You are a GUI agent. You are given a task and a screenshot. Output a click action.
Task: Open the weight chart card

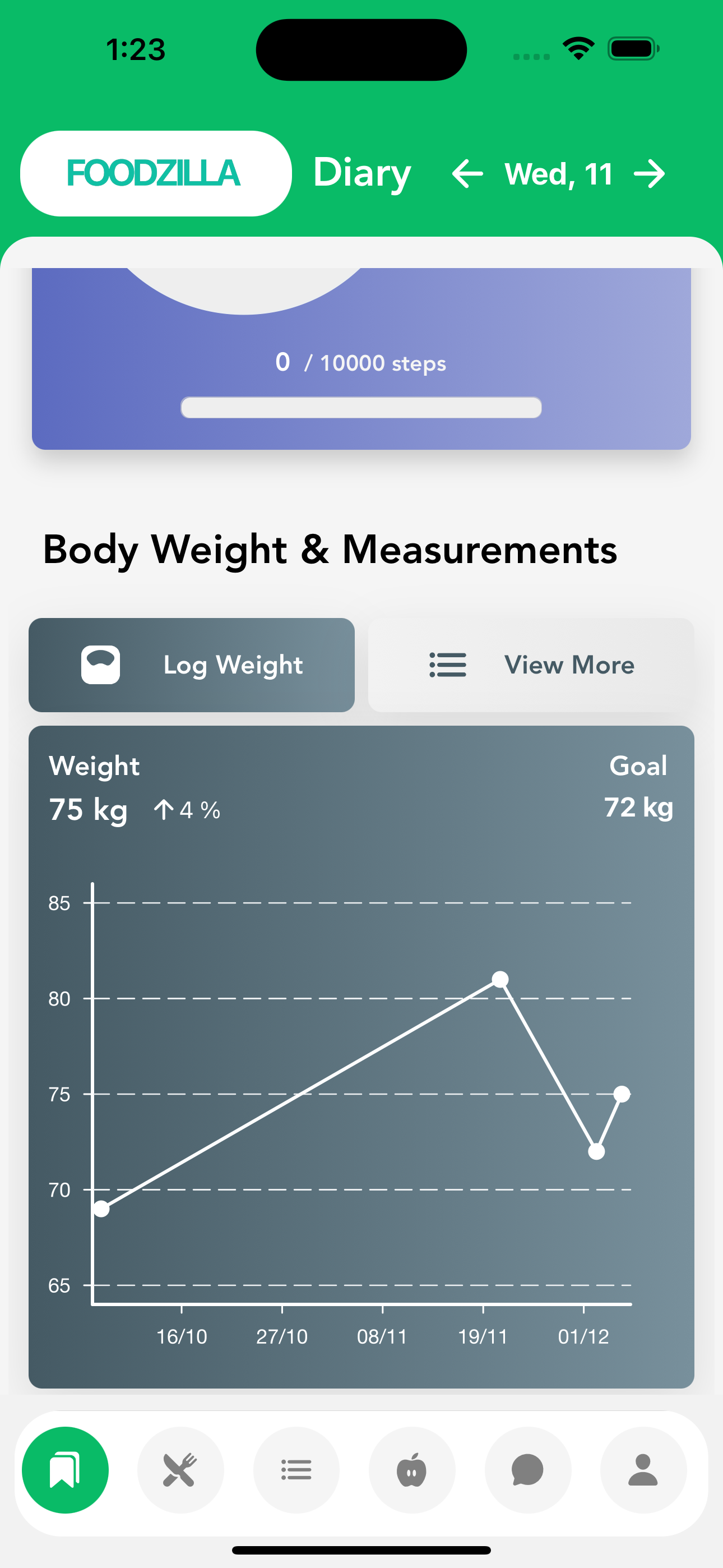pos(361,1056)
